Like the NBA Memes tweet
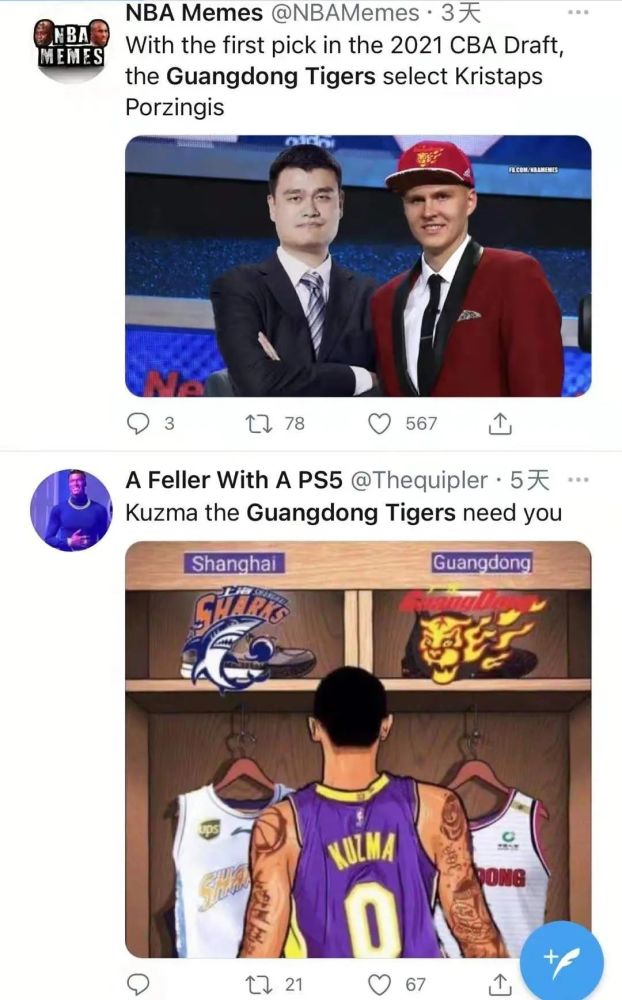 click(380, 423)
